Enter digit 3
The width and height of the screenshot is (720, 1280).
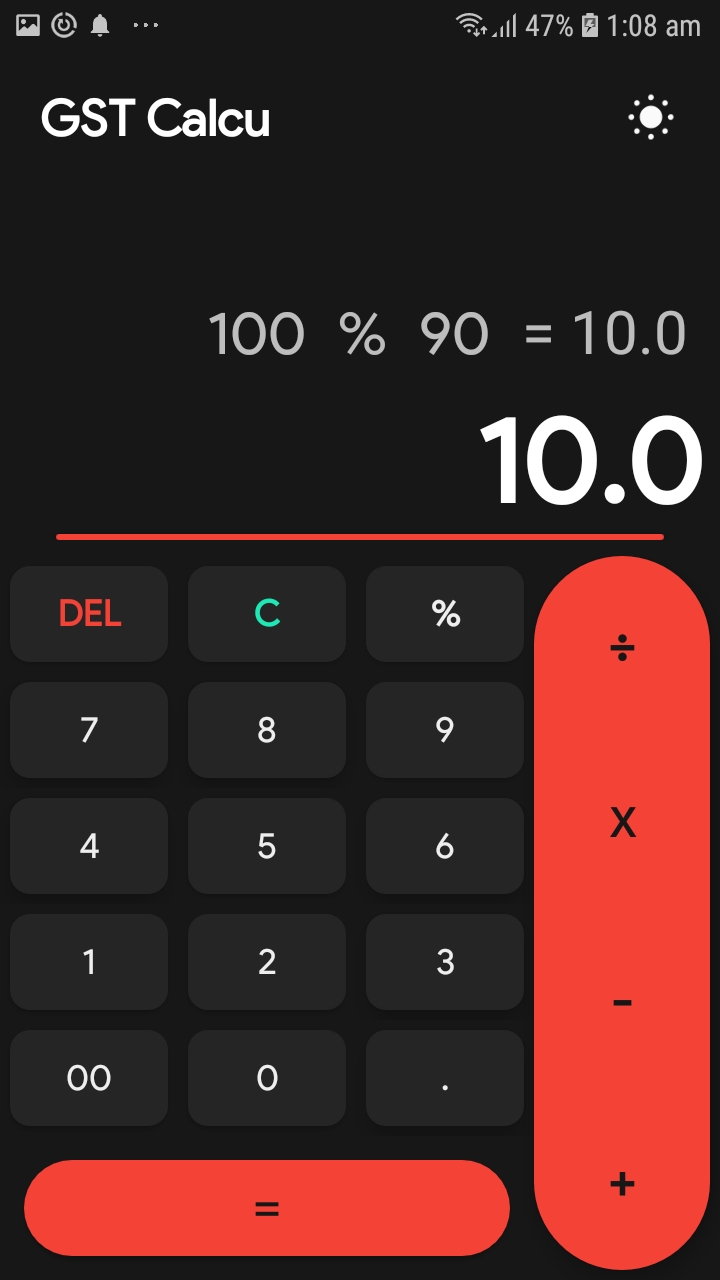(445, 962)
